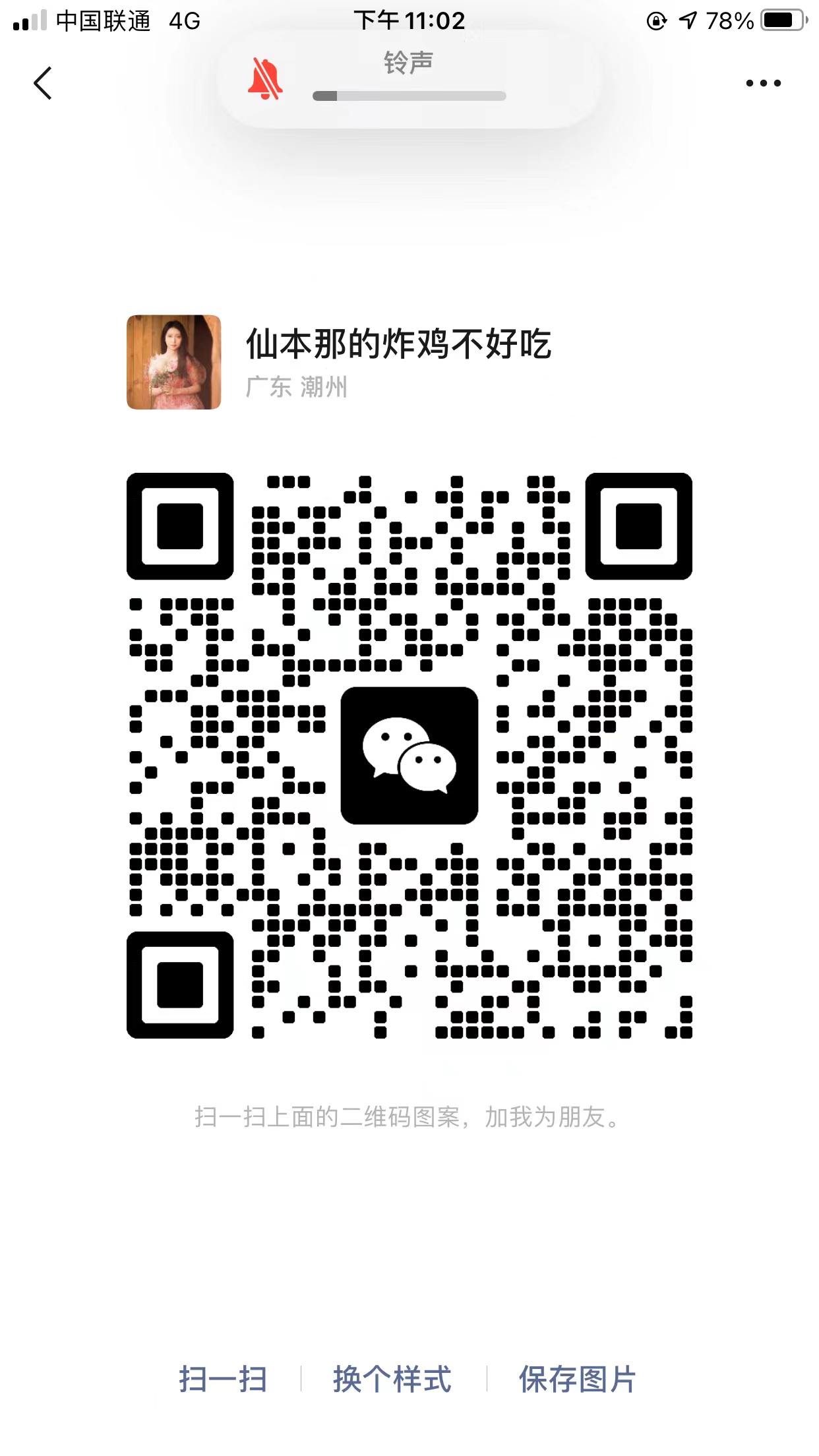Save the QR code via 保存图片
Image resolution: width=819 pixels, height=1456 pixels.
(x=577, y=1379)
